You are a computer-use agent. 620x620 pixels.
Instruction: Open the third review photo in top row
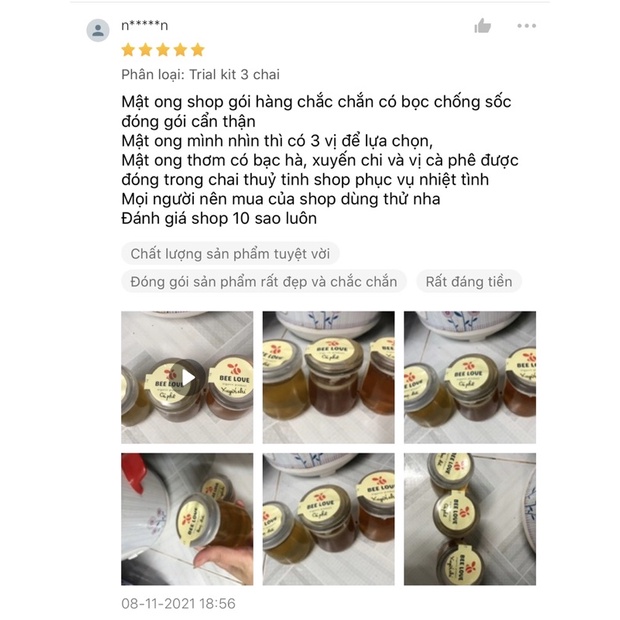469,377
